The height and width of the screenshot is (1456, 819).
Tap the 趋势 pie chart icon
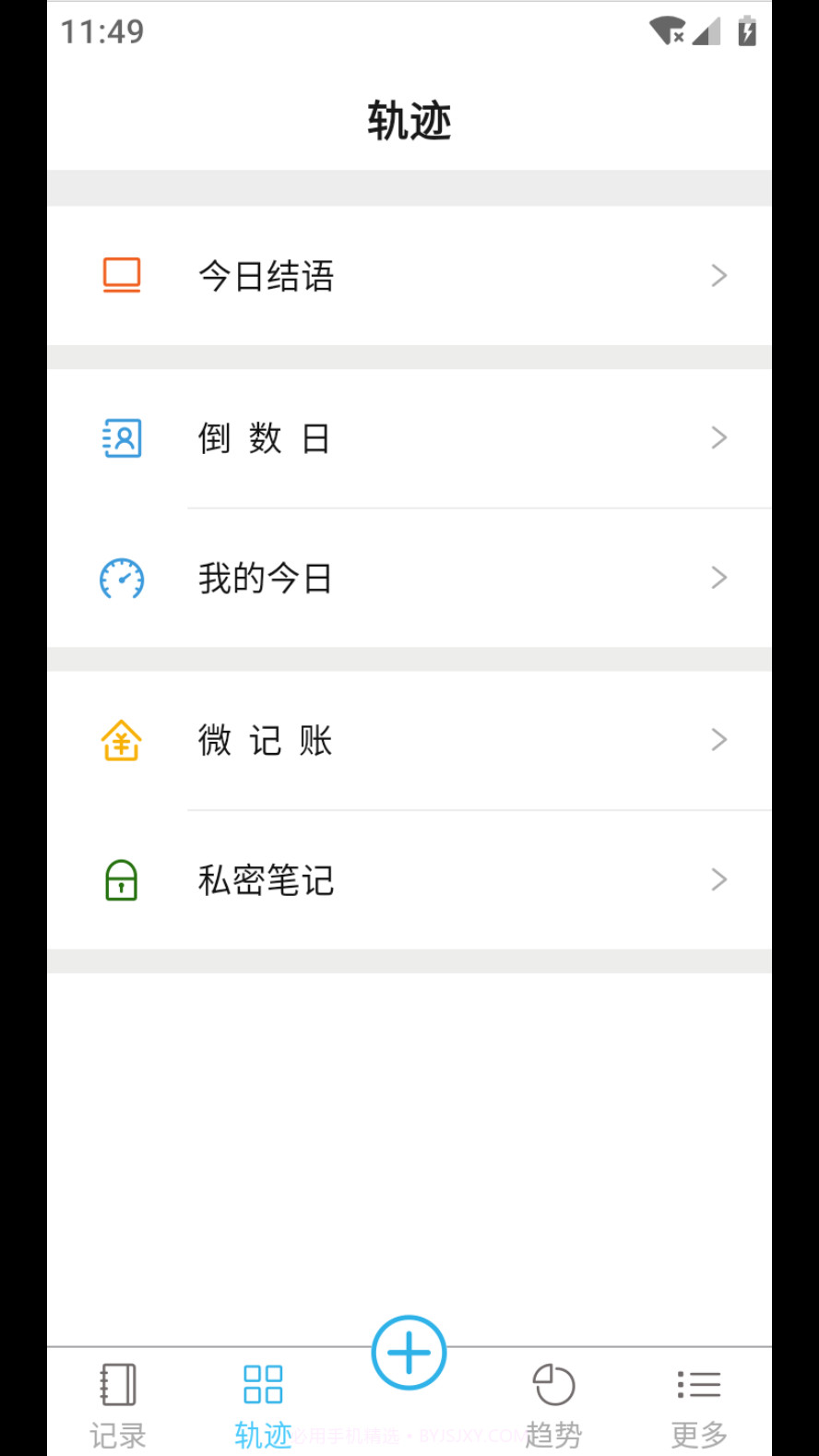pos(553,1383)
